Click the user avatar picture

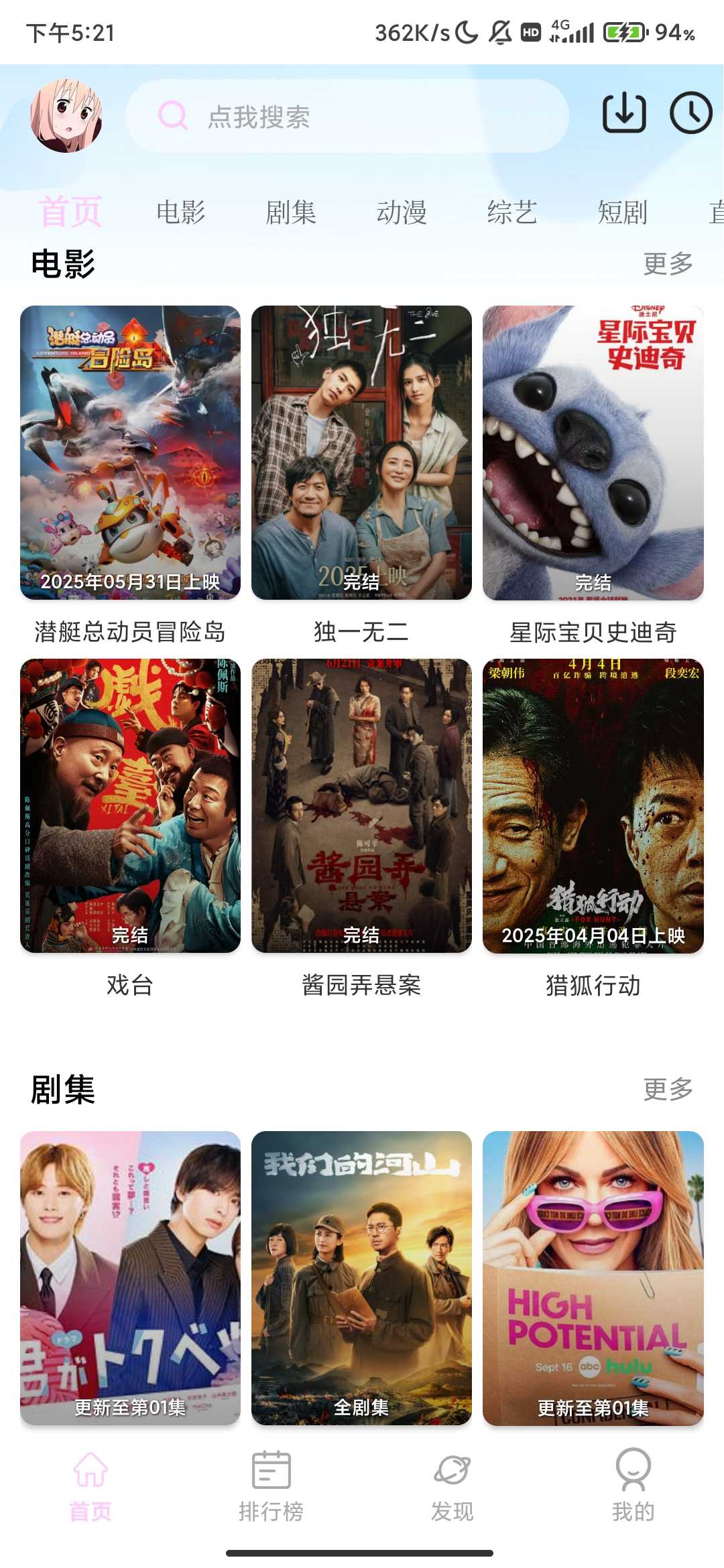[67, 114]
